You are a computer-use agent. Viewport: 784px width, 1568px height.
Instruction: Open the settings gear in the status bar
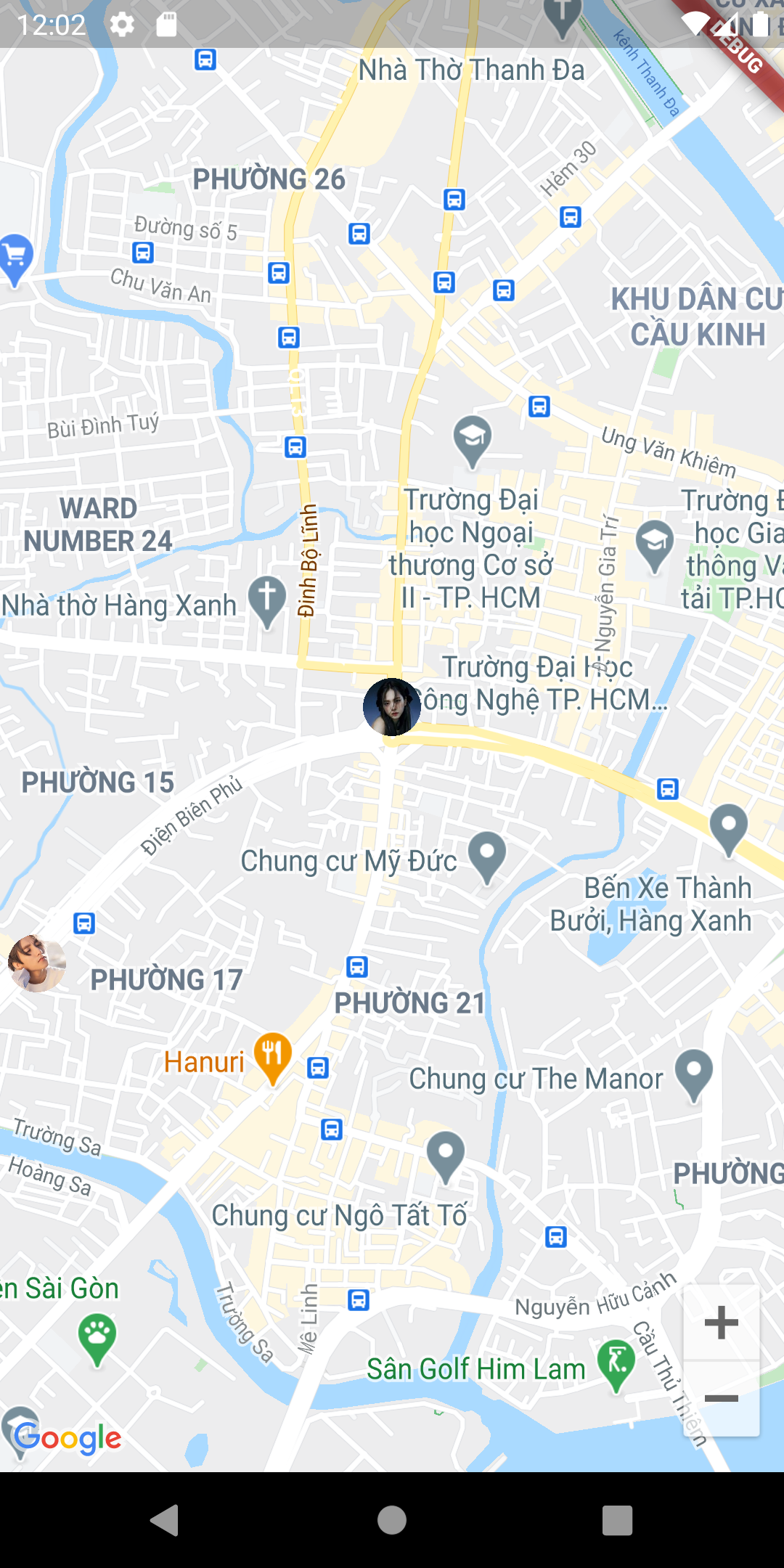[121, 24]
